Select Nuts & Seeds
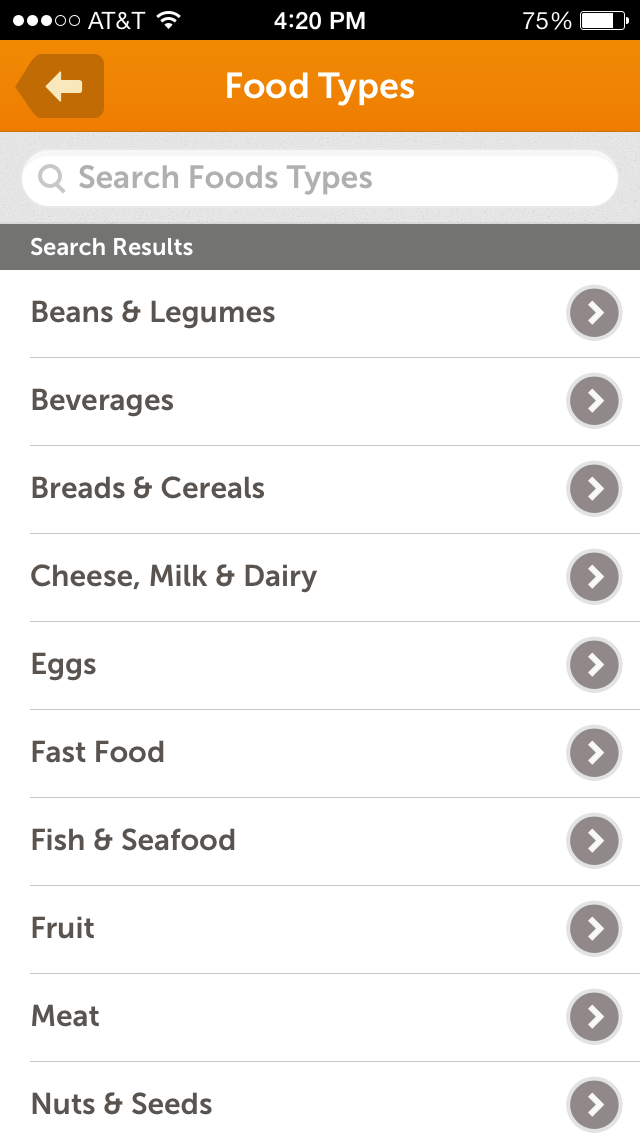 pyautogui.click(x=320, y=1104)
